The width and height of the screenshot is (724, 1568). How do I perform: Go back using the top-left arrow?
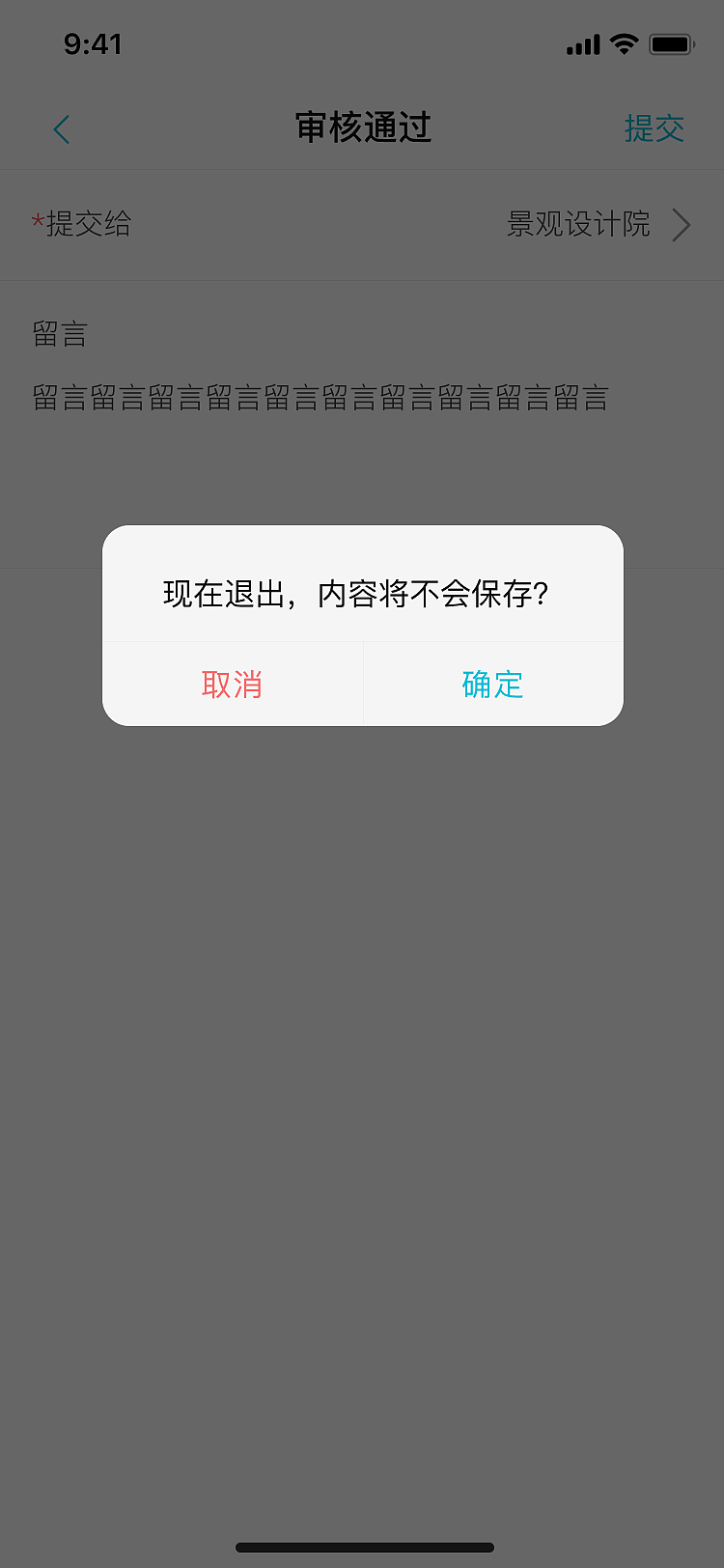pyautogui.click(x=62, y=129)
